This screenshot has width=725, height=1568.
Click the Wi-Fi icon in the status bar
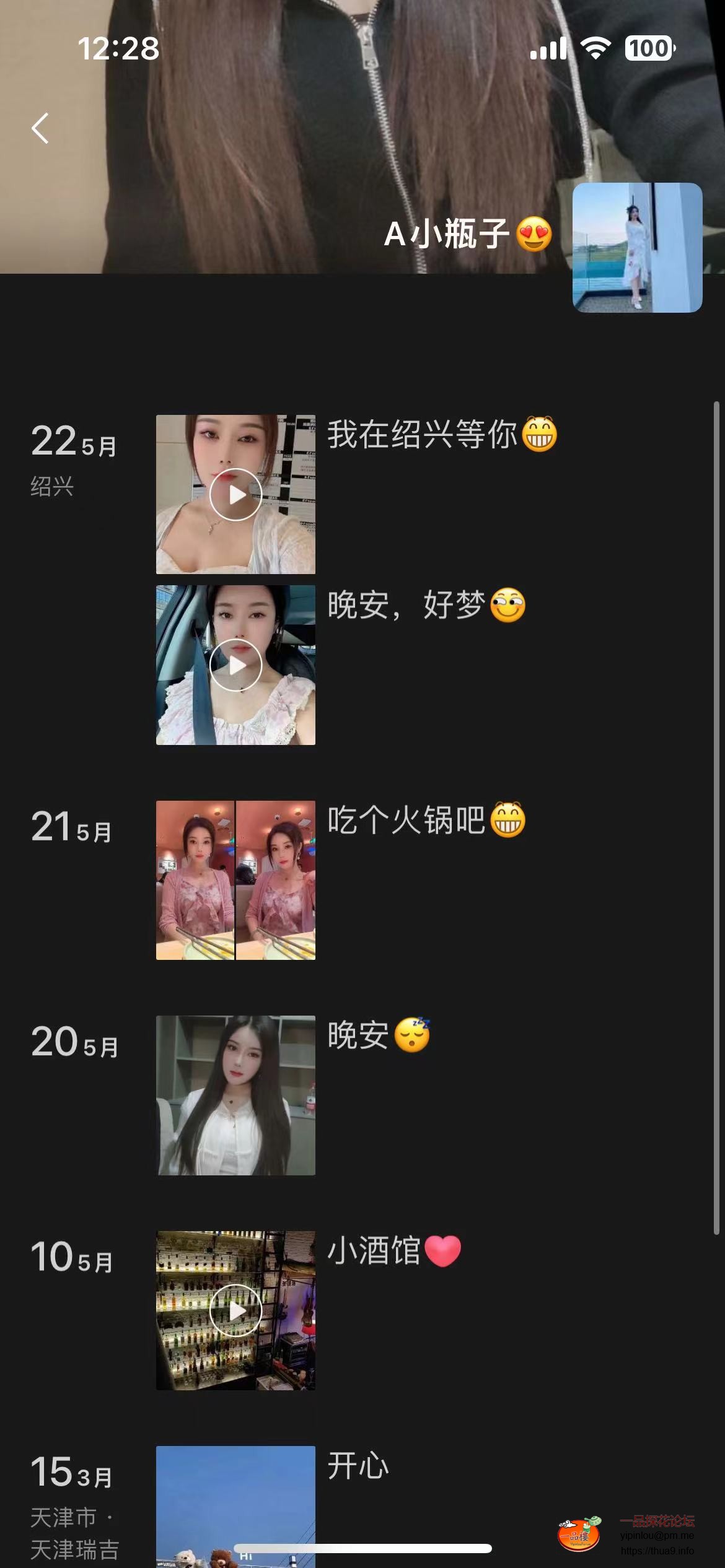(x=595, y=50)
